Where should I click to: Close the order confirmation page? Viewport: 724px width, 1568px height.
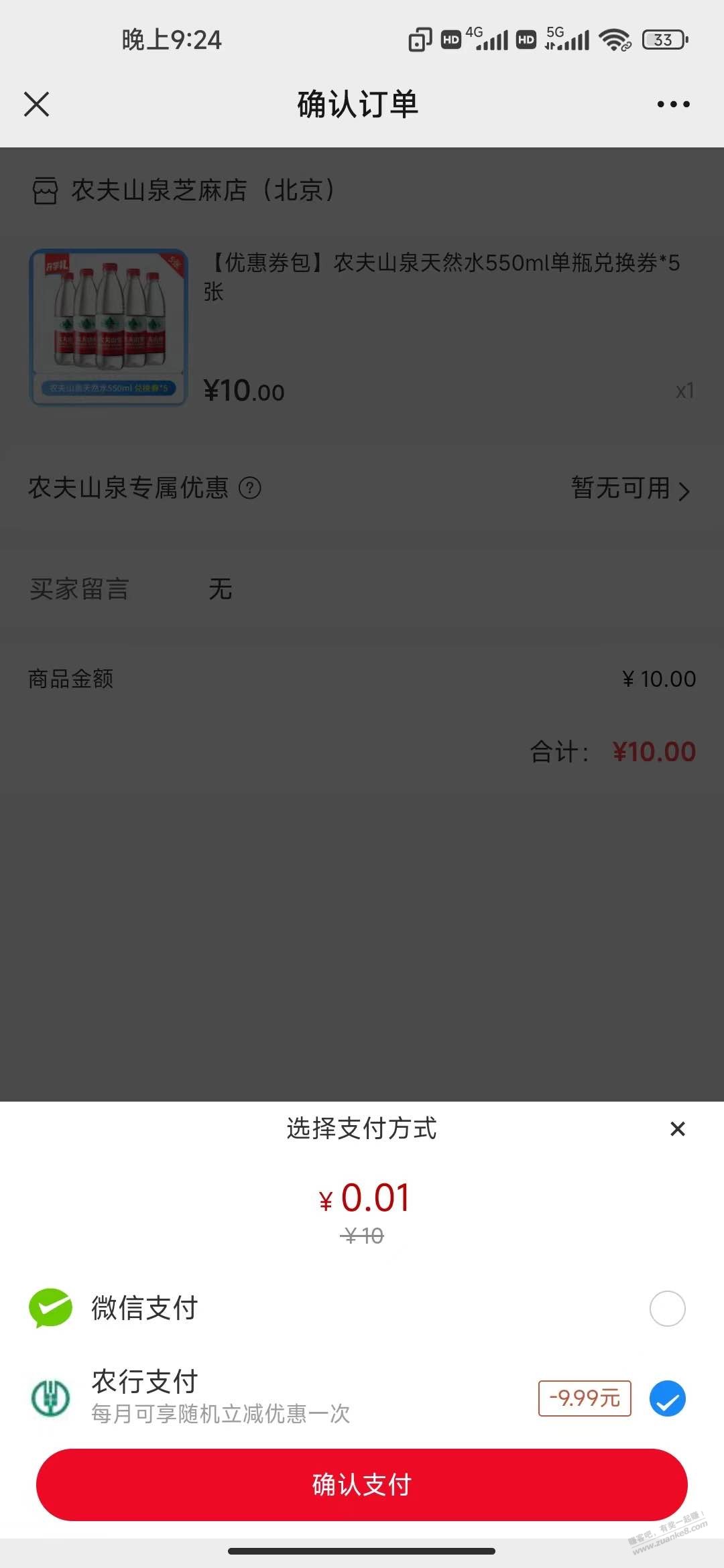37,105
